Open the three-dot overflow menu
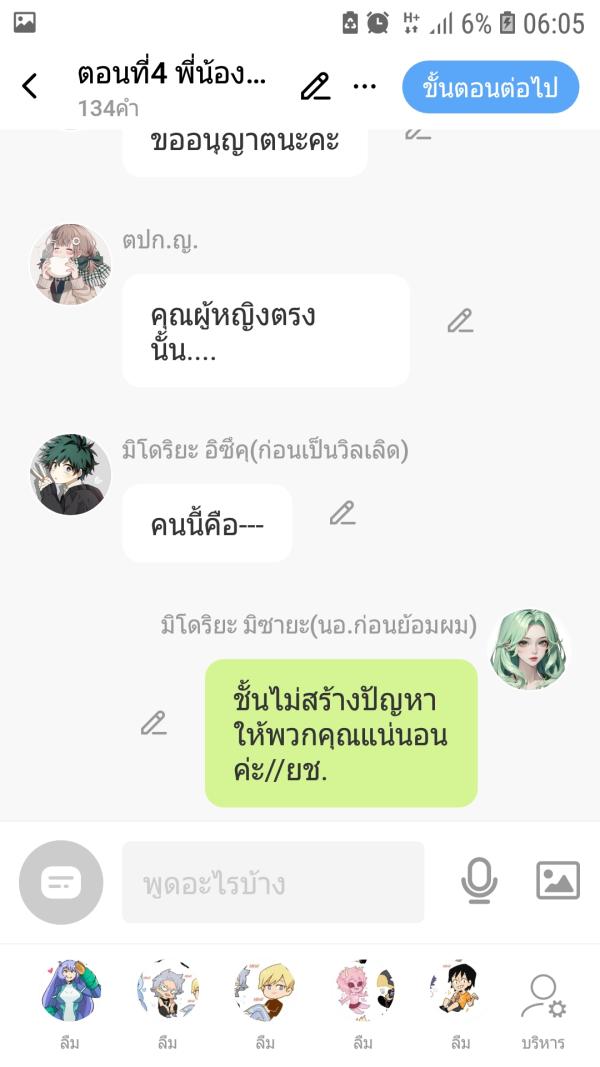Screen dimensions: 600x1067 pos(365,87)
